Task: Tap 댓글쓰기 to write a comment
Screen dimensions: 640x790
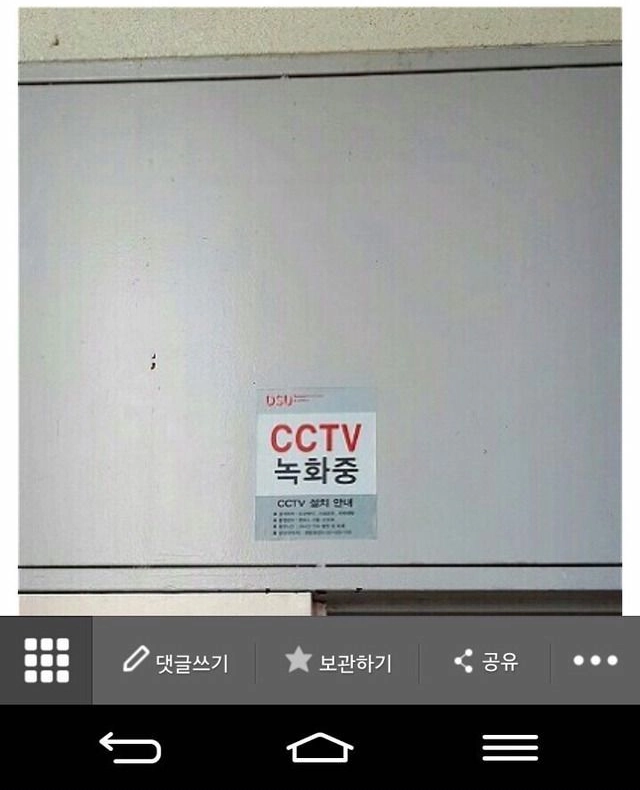Action: [x=175, y=661]
